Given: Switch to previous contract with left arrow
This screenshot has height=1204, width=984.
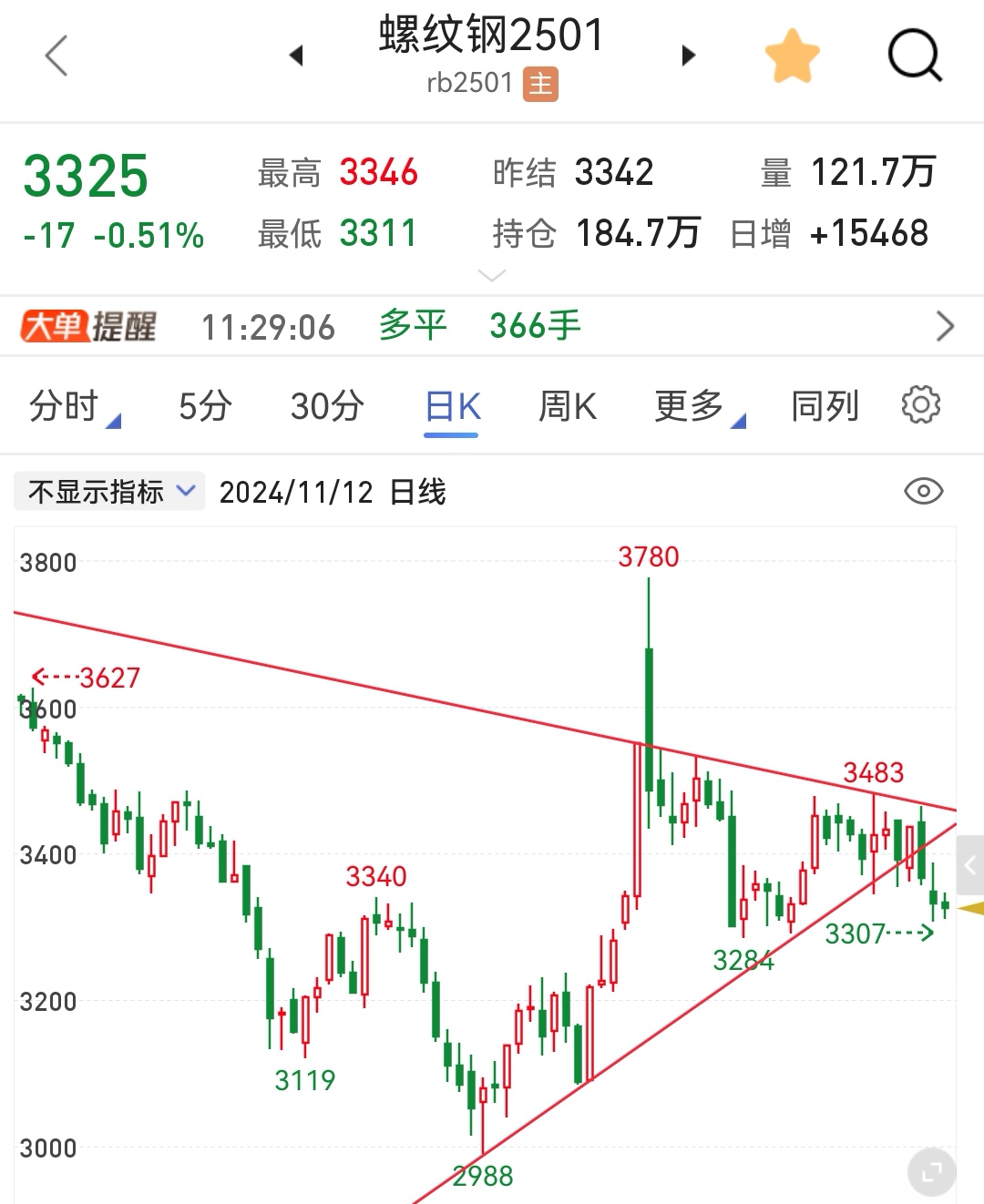Looking at the screenshot, I should pyautogui.click(x=298, y=55).
